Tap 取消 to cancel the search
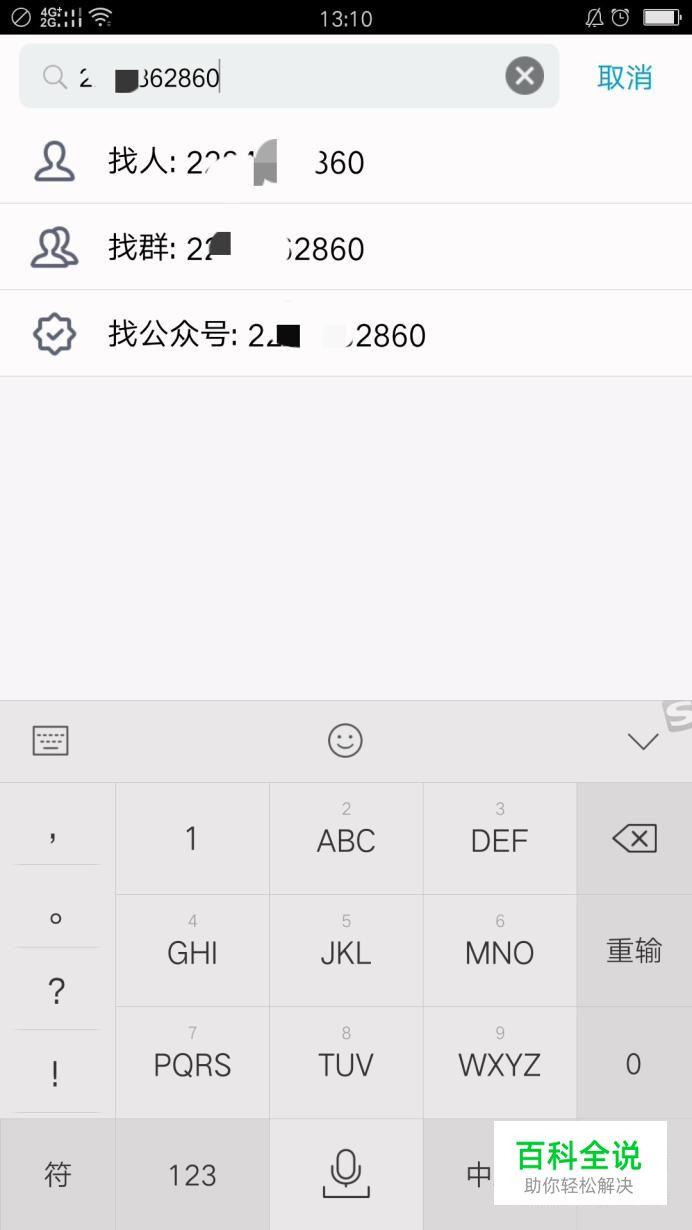 [625, 77]
